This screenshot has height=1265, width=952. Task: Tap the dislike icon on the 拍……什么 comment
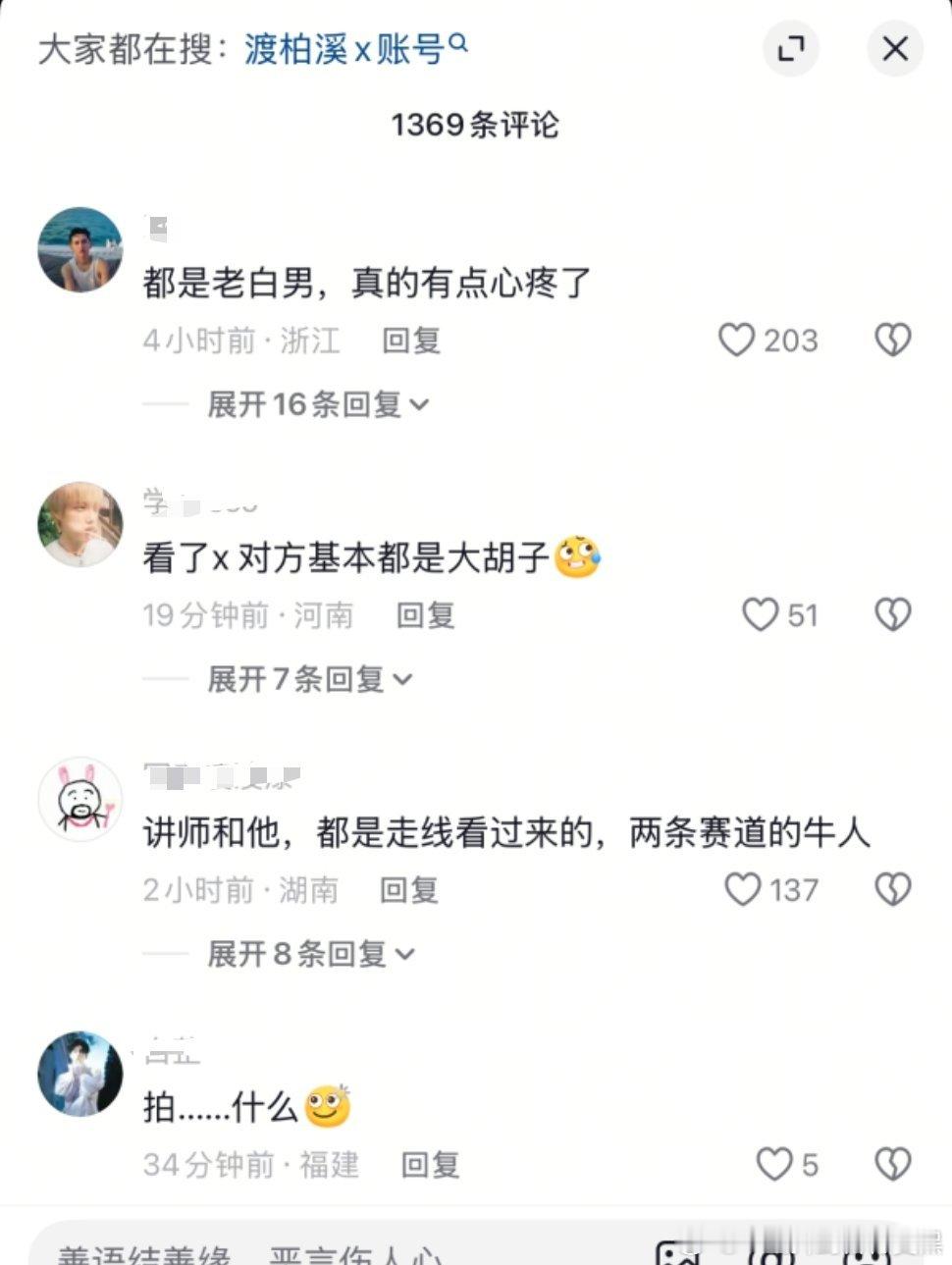point(893,1163)
